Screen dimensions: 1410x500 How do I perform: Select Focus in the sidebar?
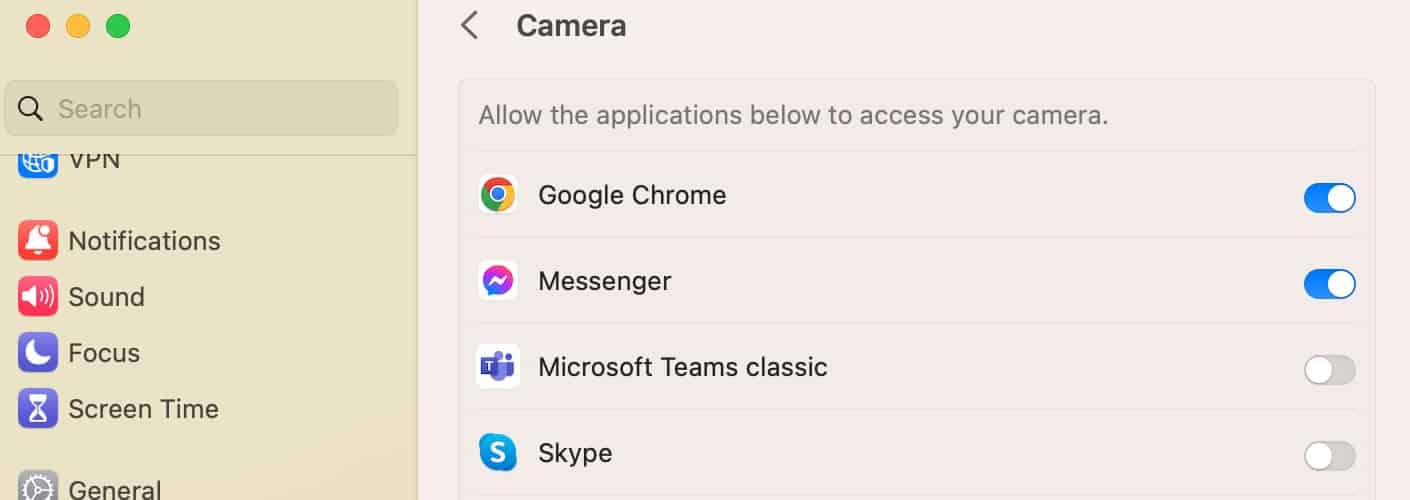click(104, 353)
